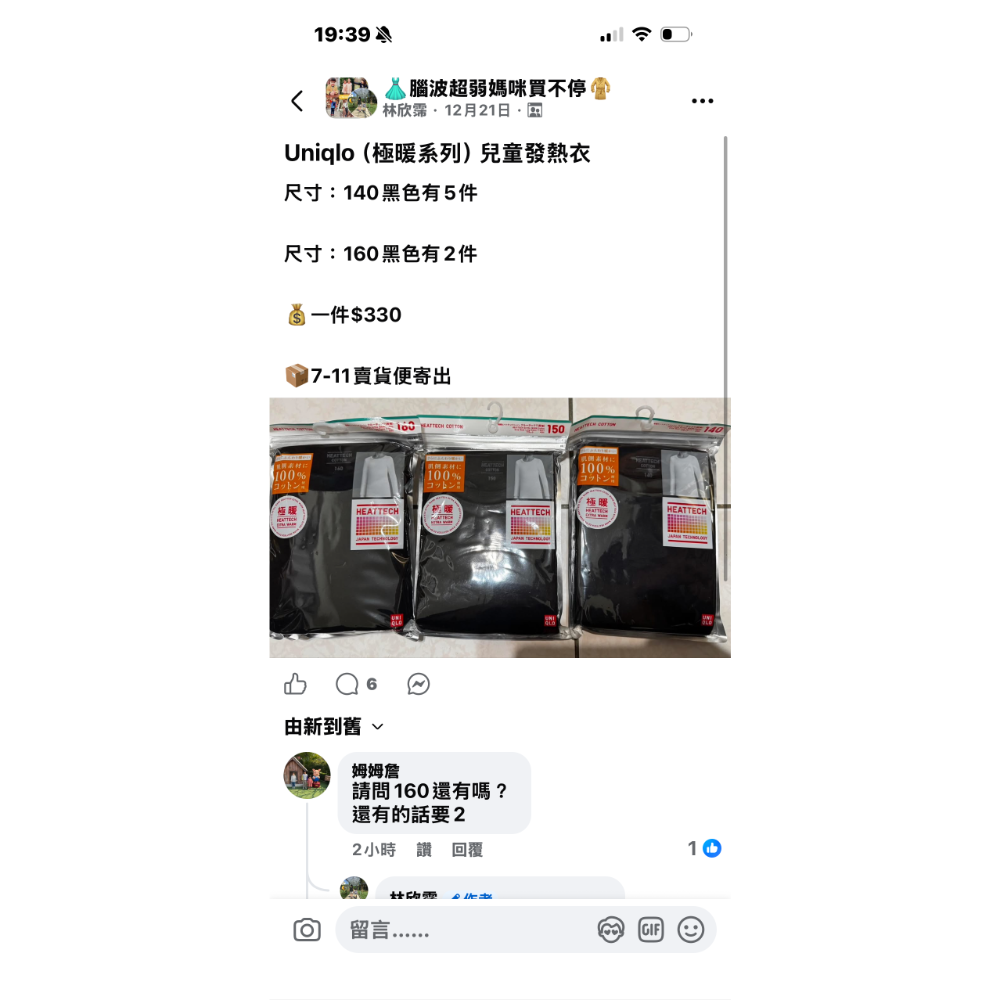Send this post via Messenger
The width and height of the screenshot is (1000, 1000).
(x=419, y=684)
